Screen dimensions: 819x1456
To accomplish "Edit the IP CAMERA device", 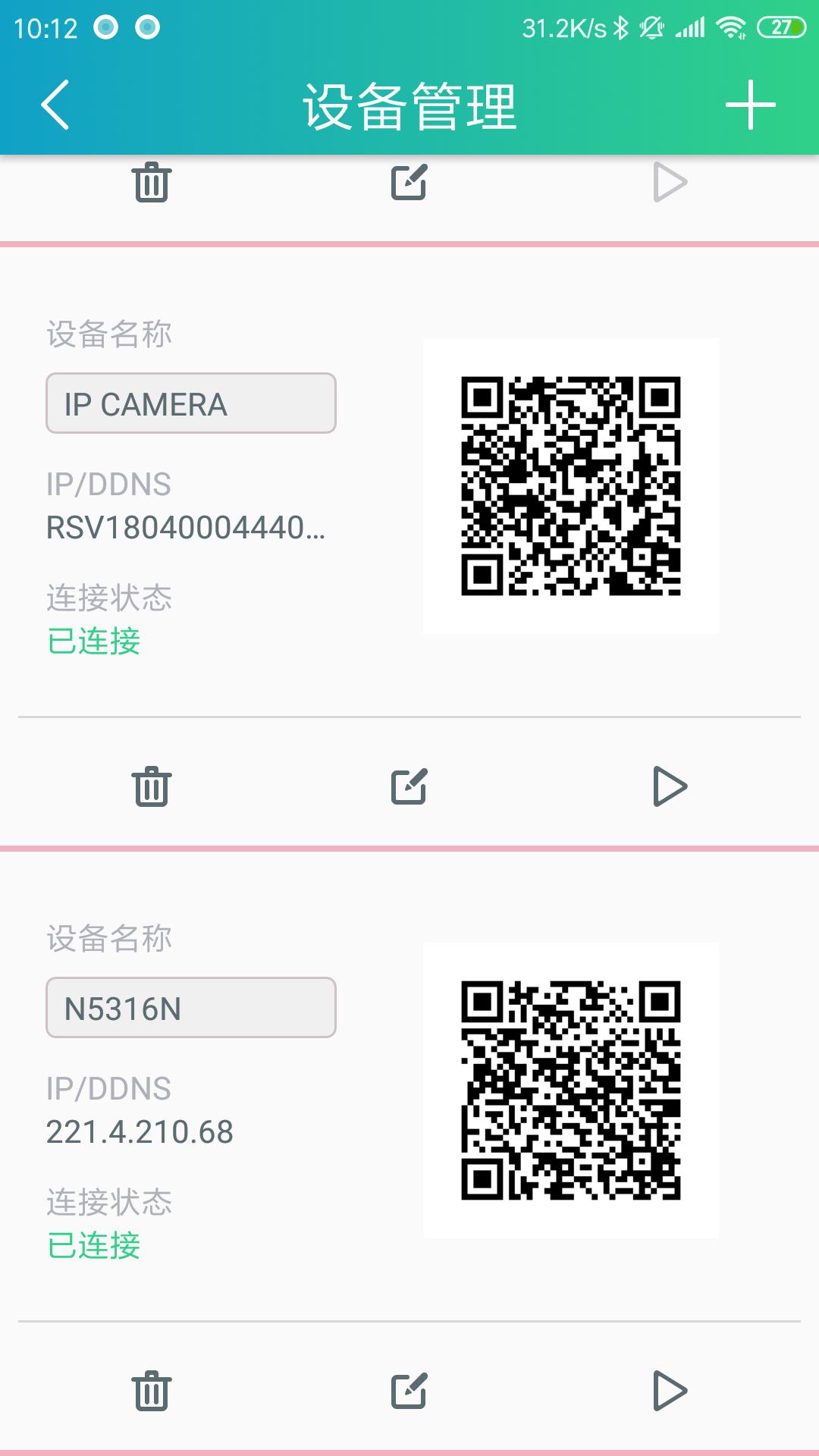I will click(409, 786).
